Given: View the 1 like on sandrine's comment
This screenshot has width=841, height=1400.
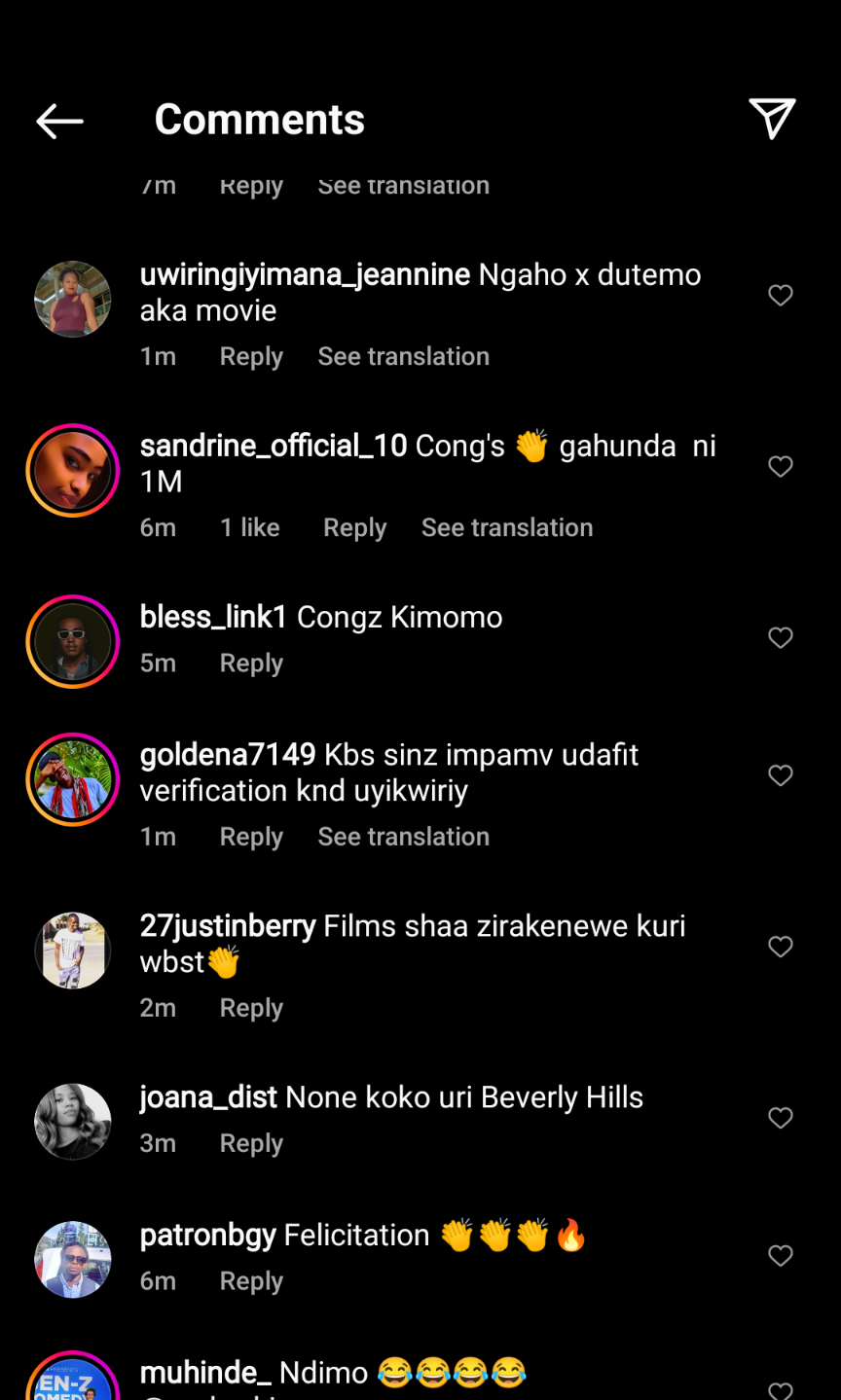Looking at the screenshot, I should 249,528.
